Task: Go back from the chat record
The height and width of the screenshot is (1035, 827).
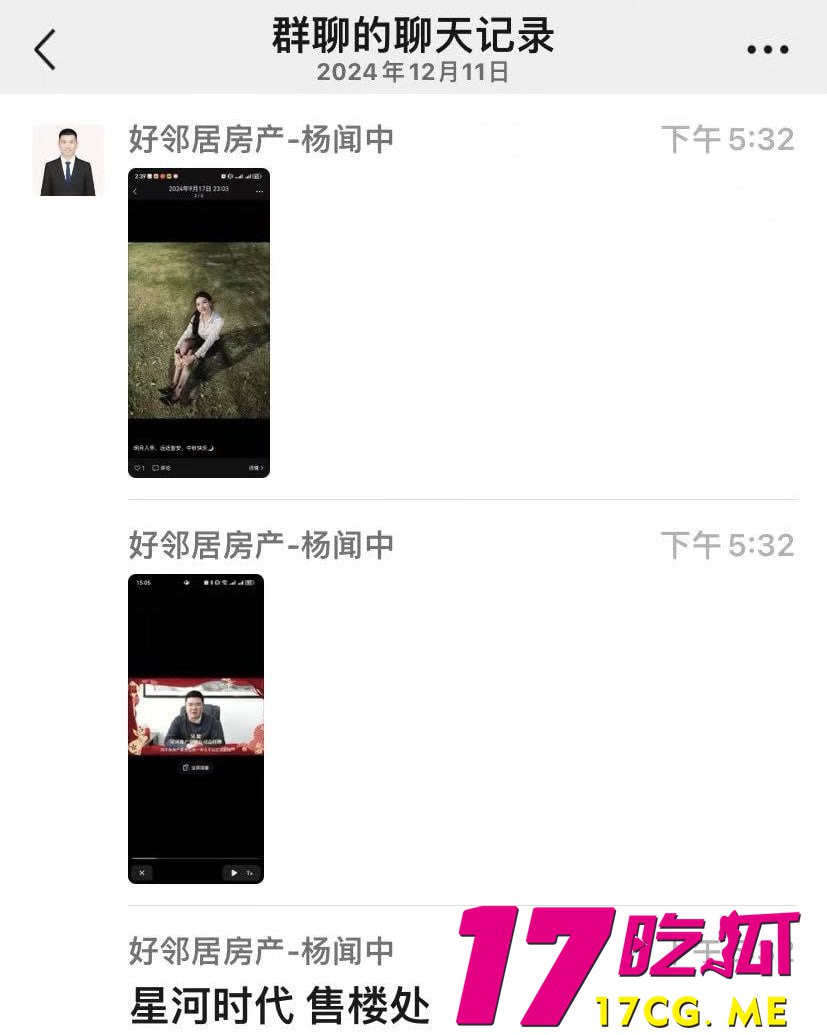Action: point(45,49)
